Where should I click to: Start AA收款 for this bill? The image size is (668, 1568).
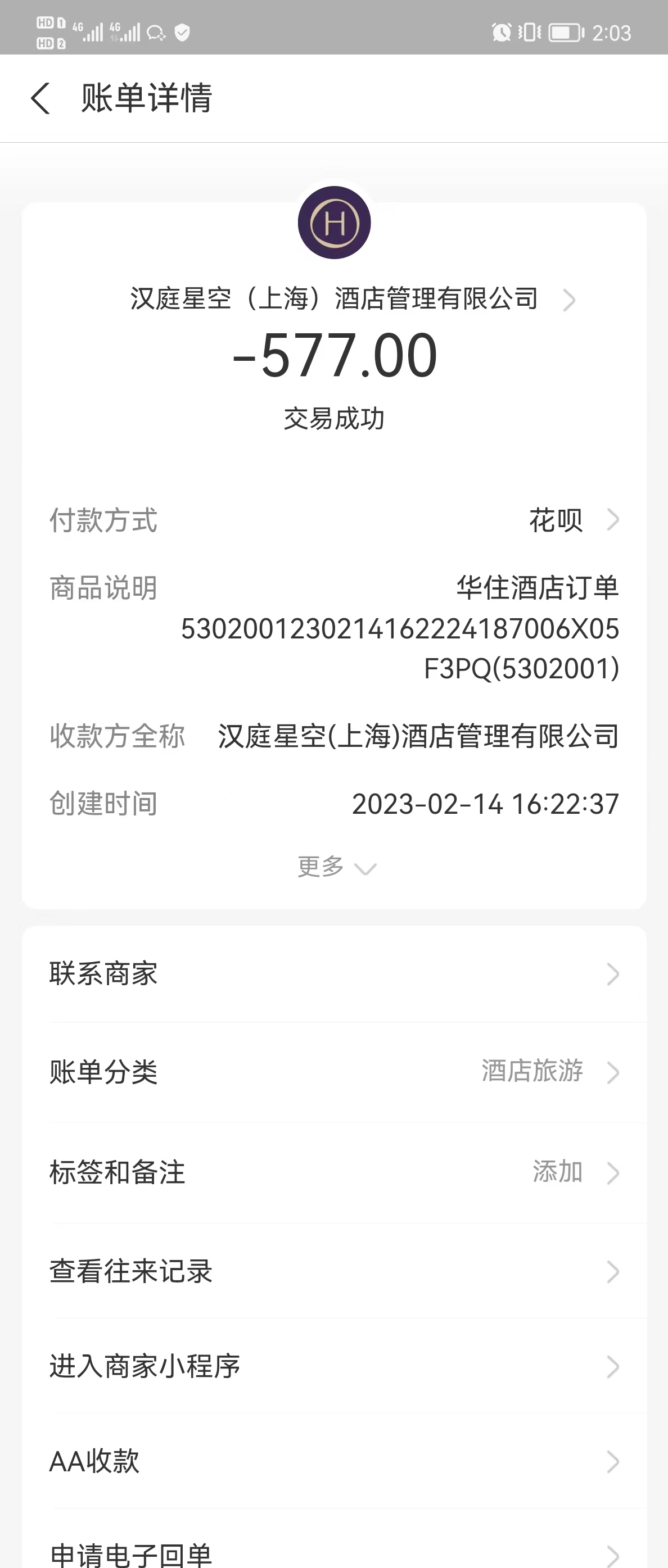click(x=333, y=1461)
